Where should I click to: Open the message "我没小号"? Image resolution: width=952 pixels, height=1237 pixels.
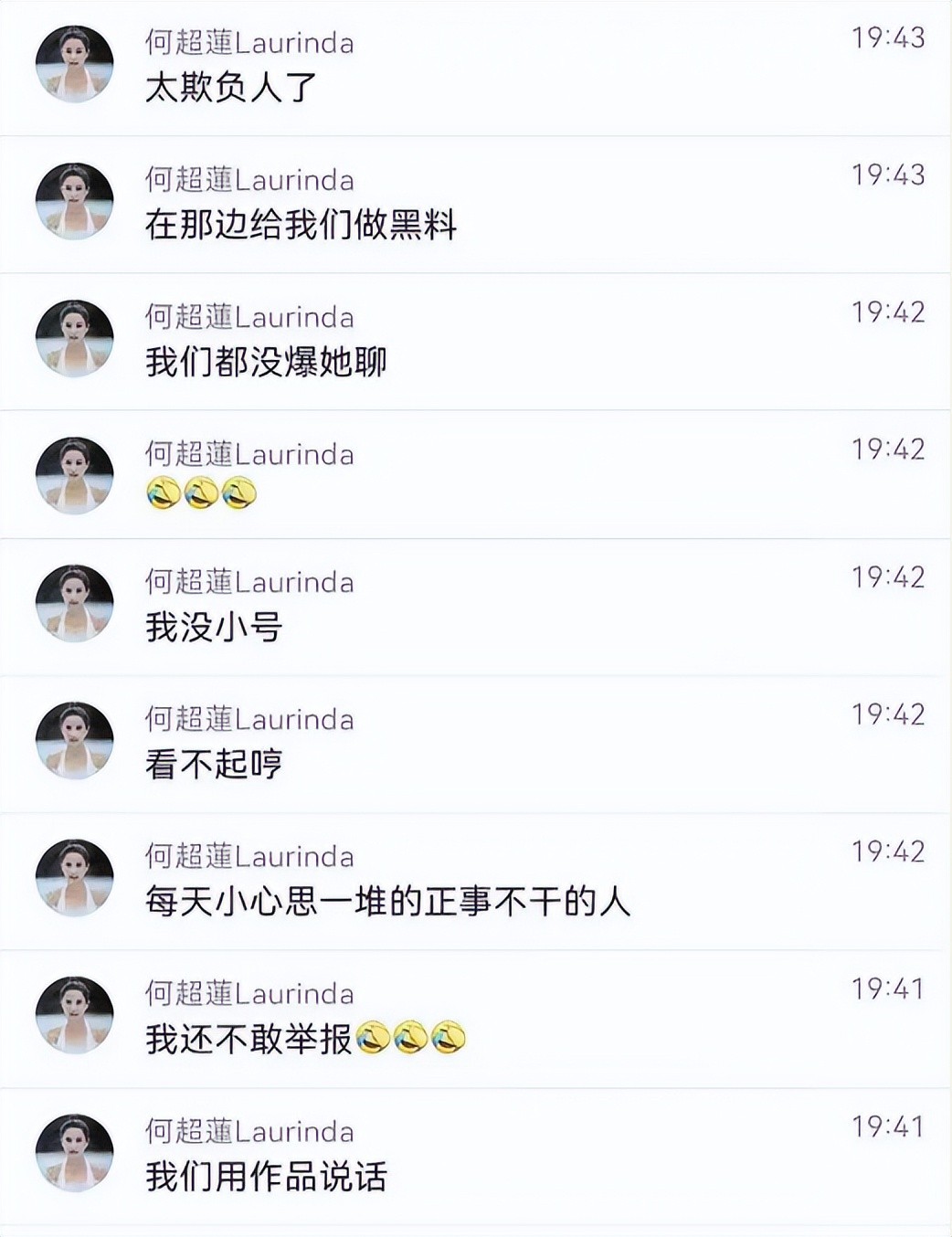click(214, 628)
